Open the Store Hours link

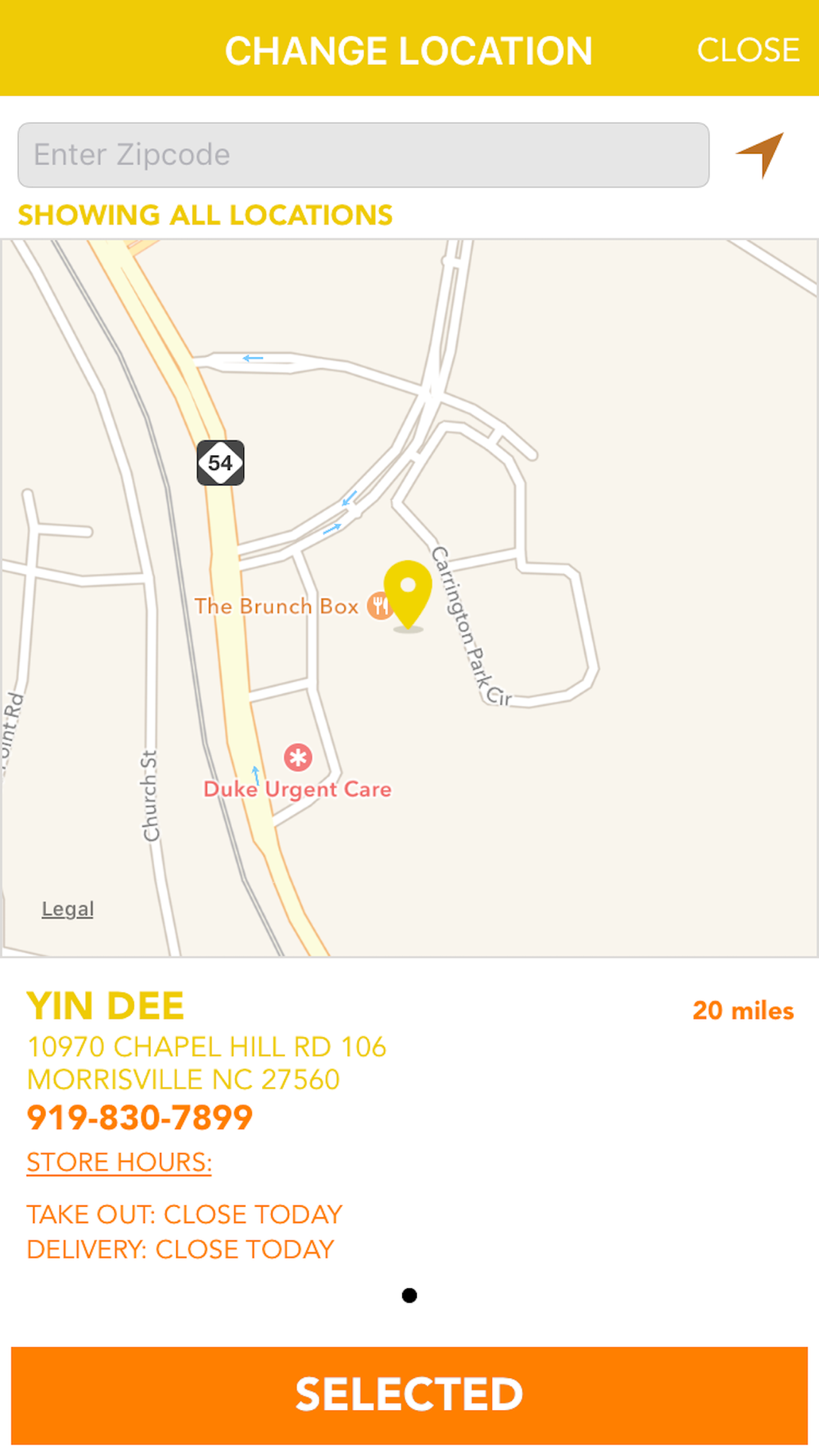[120, 1163]
